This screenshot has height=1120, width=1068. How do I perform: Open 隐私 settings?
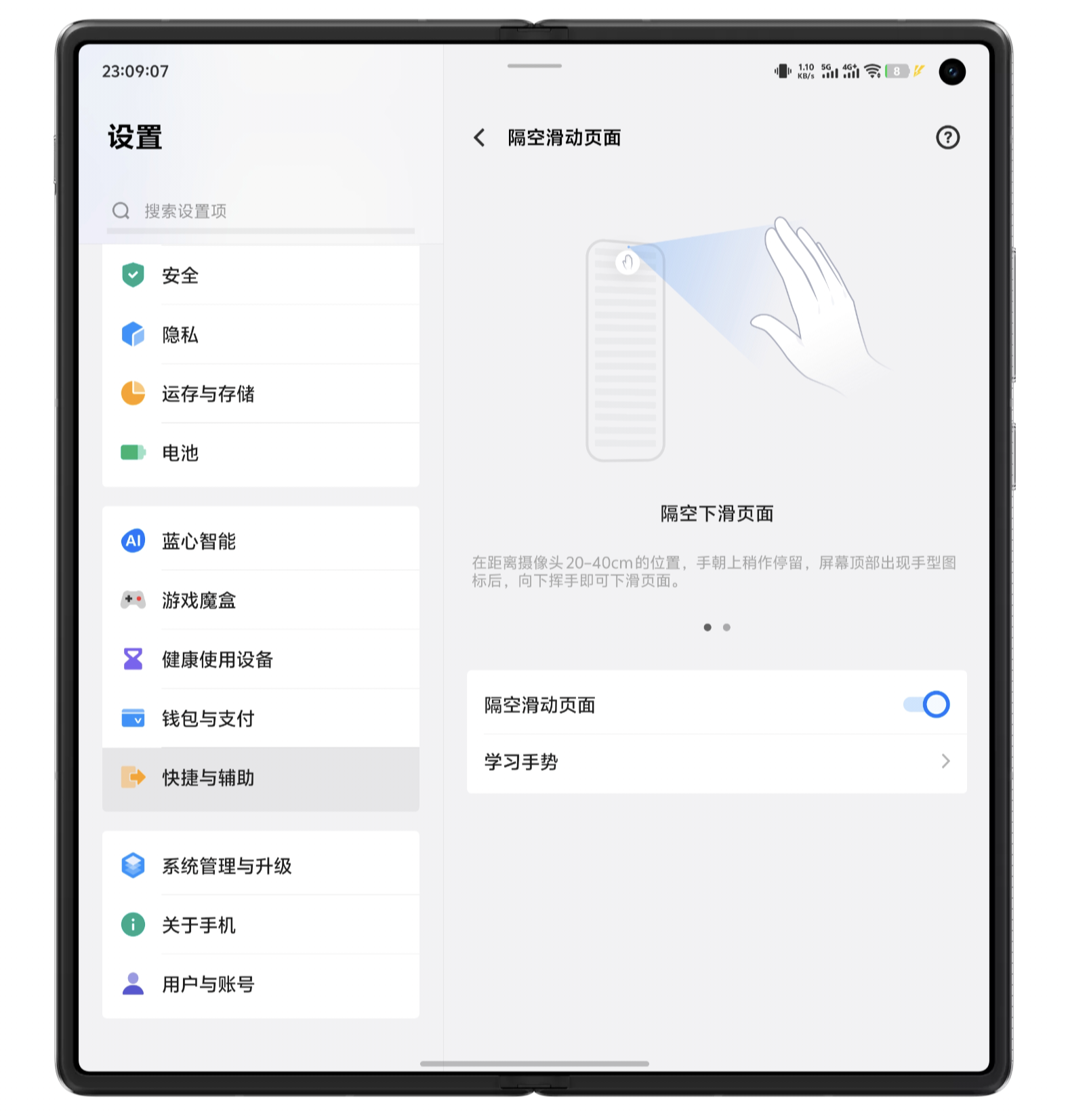pos(261,334)
